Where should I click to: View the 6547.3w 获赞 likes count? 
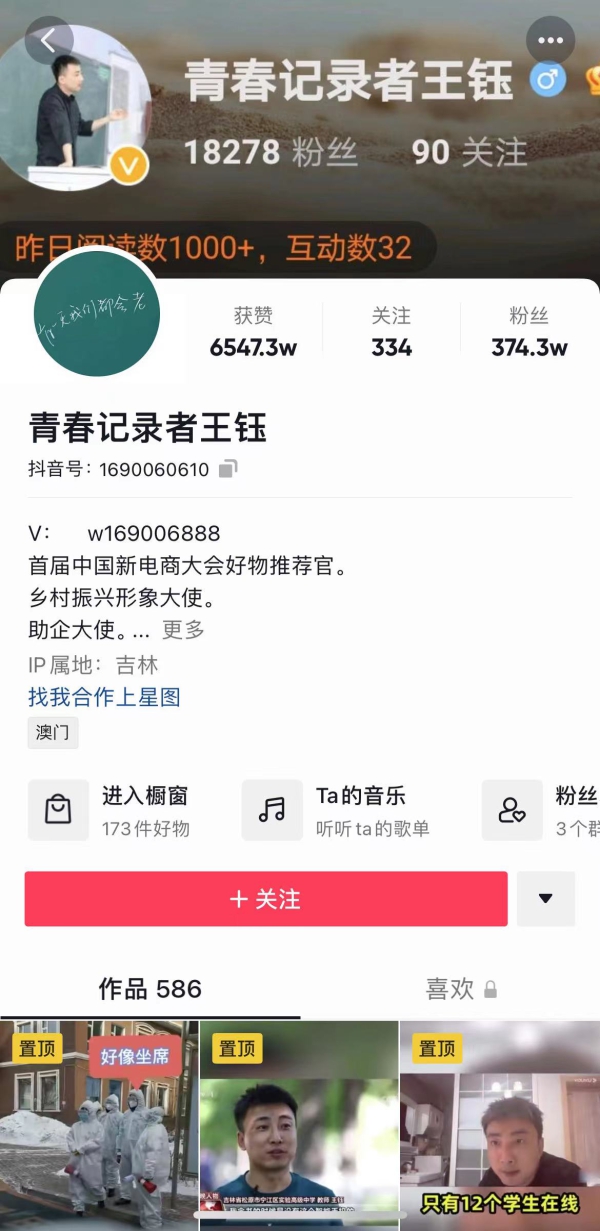tap(253, 333)
